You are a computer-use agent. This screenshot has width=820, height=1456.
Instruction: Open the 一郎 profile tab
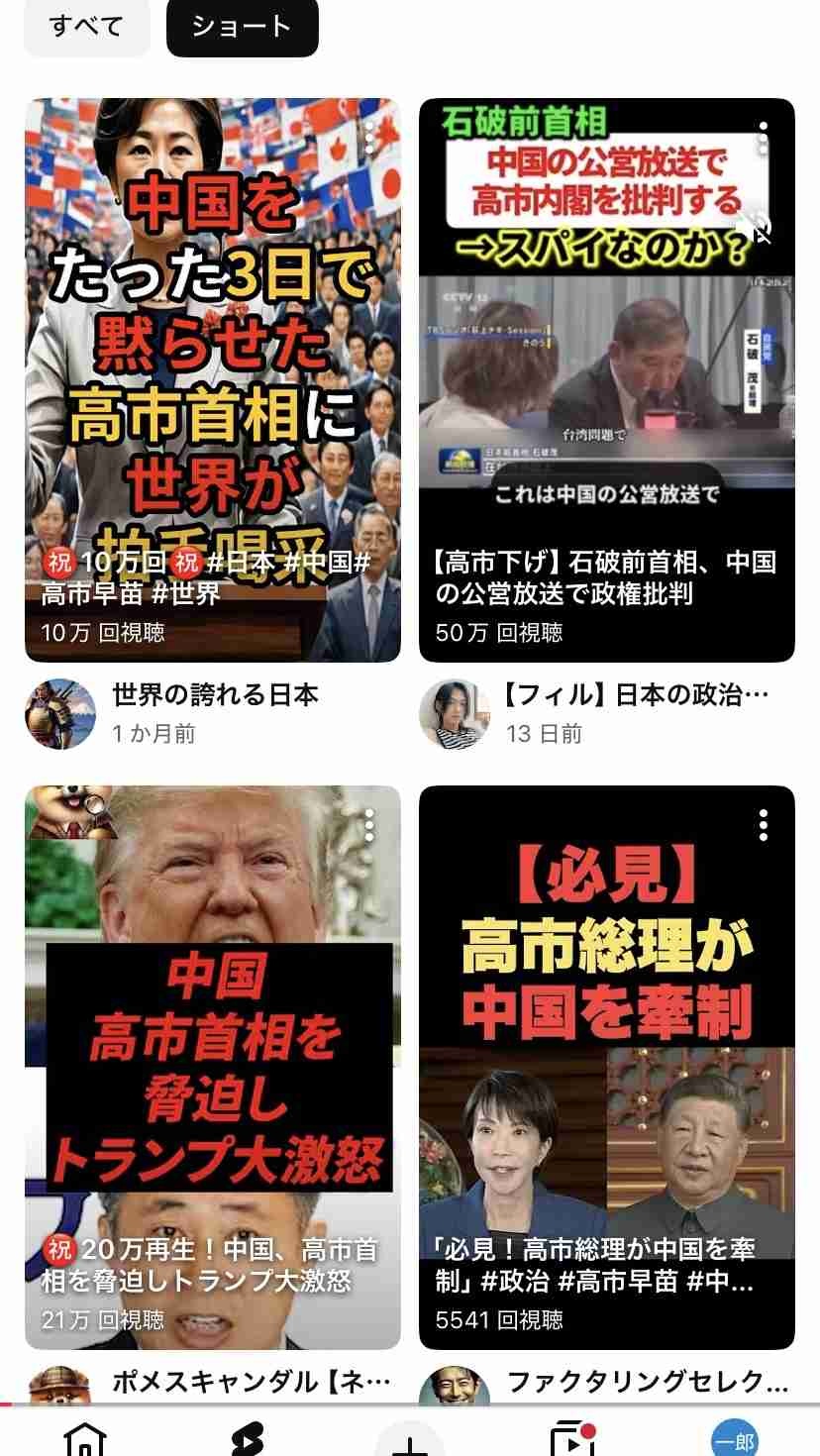(734, 1439)
